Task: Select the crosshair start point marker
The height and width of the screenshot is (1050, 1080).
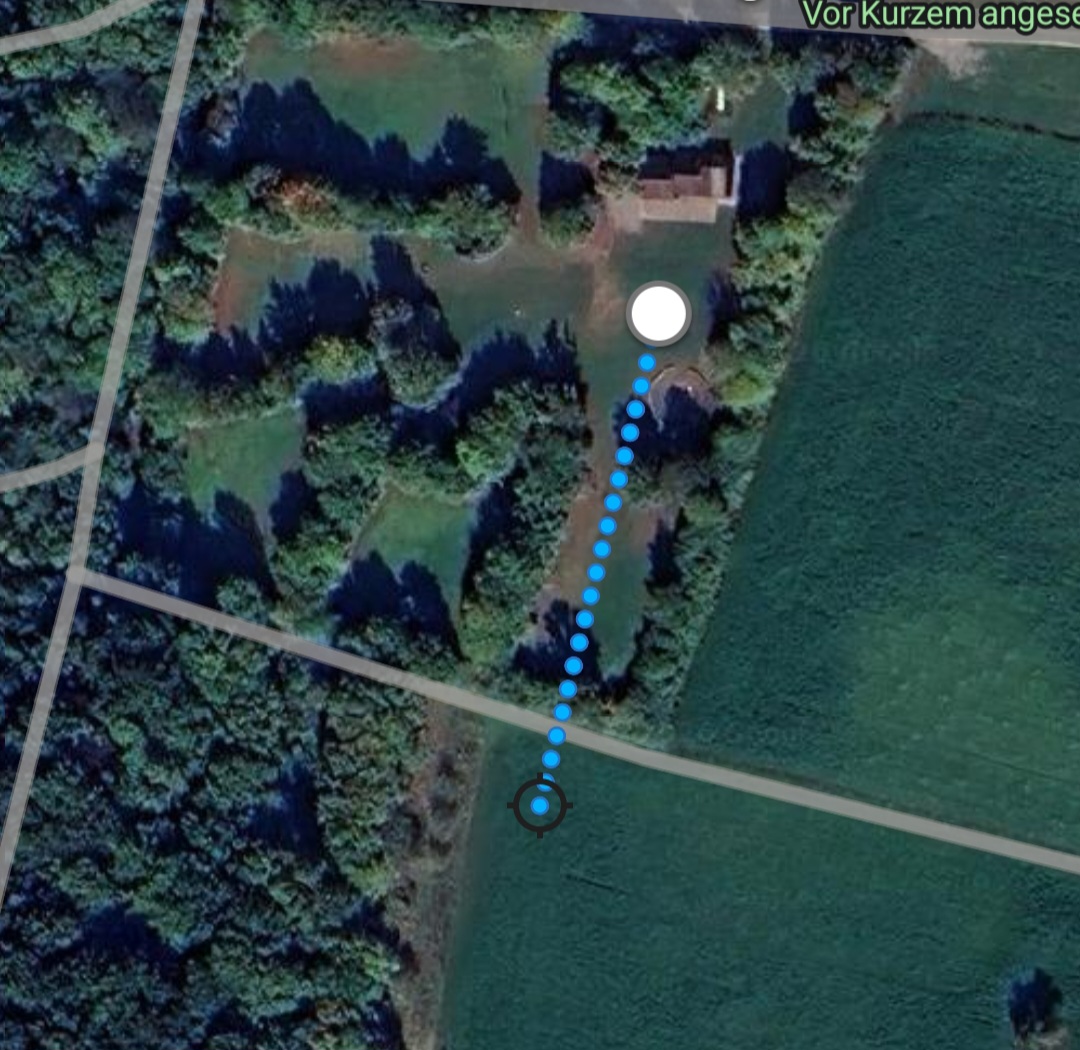Action: 540,805
